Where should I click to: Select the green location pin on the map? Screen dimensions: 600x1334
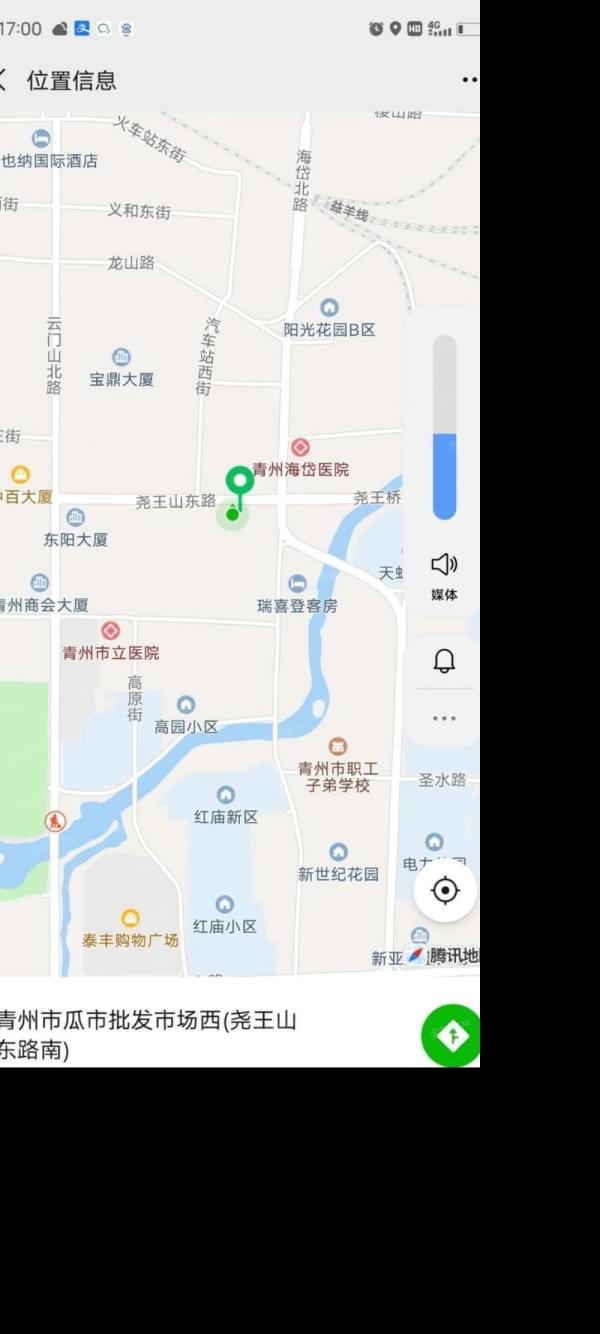click(x=239, y=482)
